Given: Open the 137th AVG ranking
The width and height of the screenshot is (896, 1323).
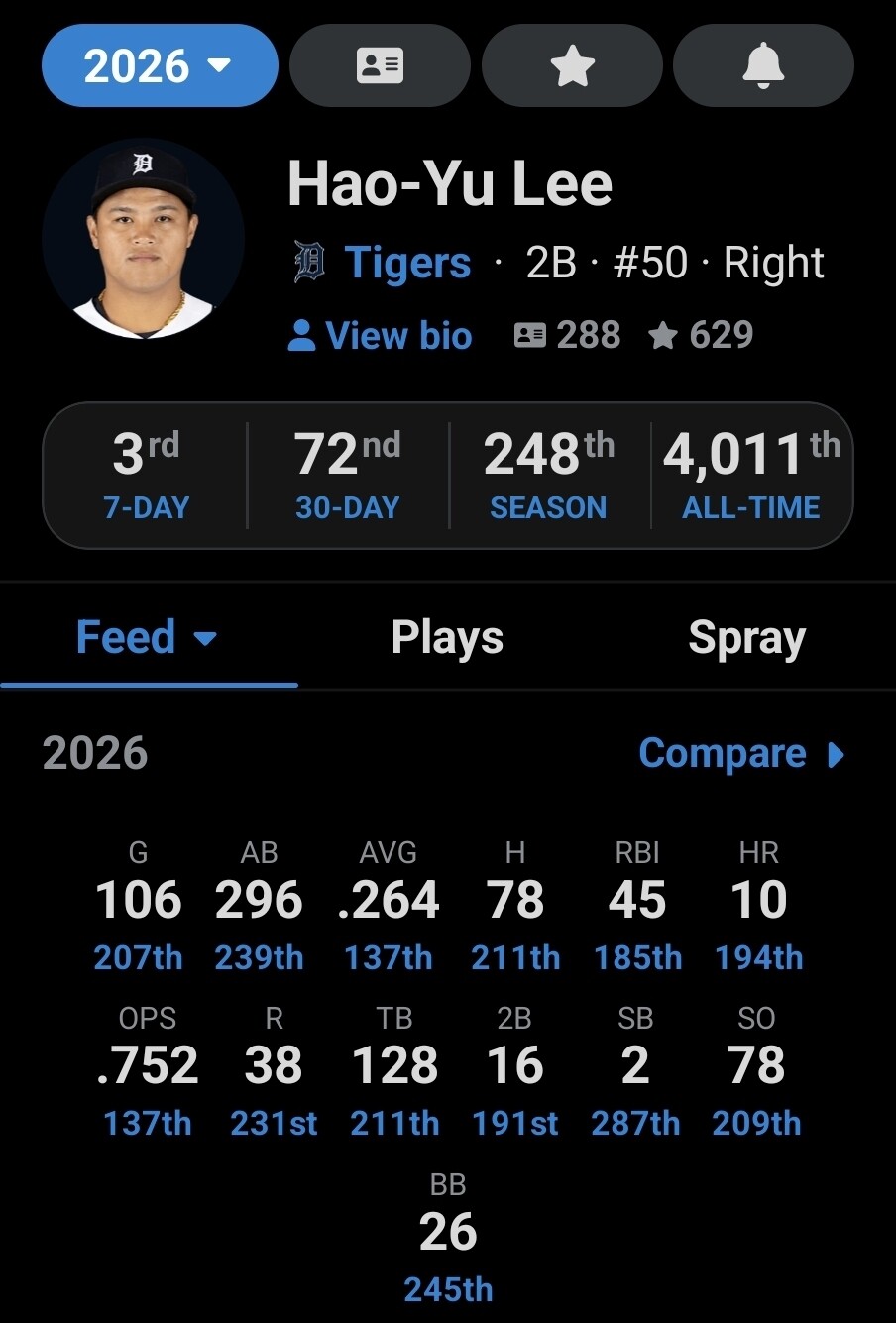Looking at the screenshot, I should tap(388, 958).
